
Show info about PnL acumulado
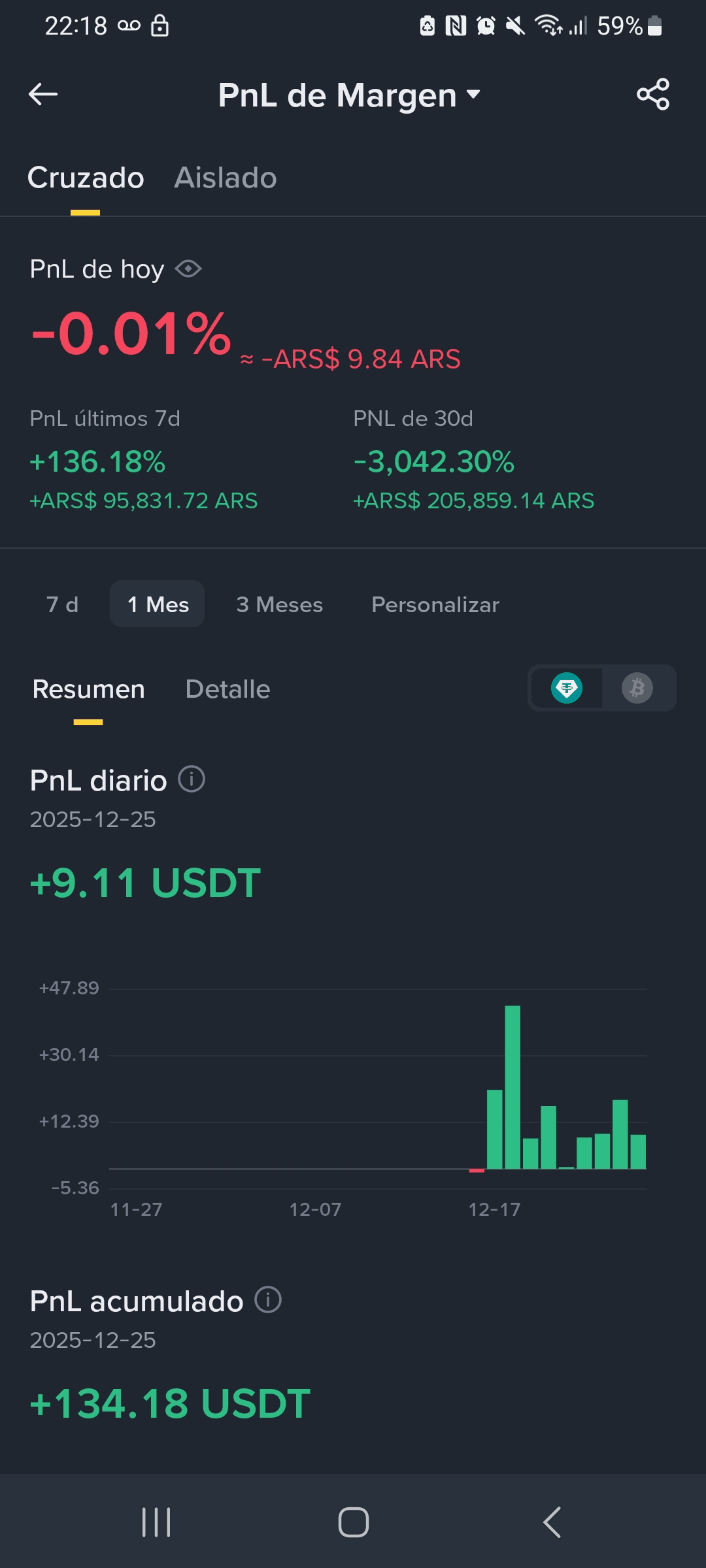[x=268, y=1300]
